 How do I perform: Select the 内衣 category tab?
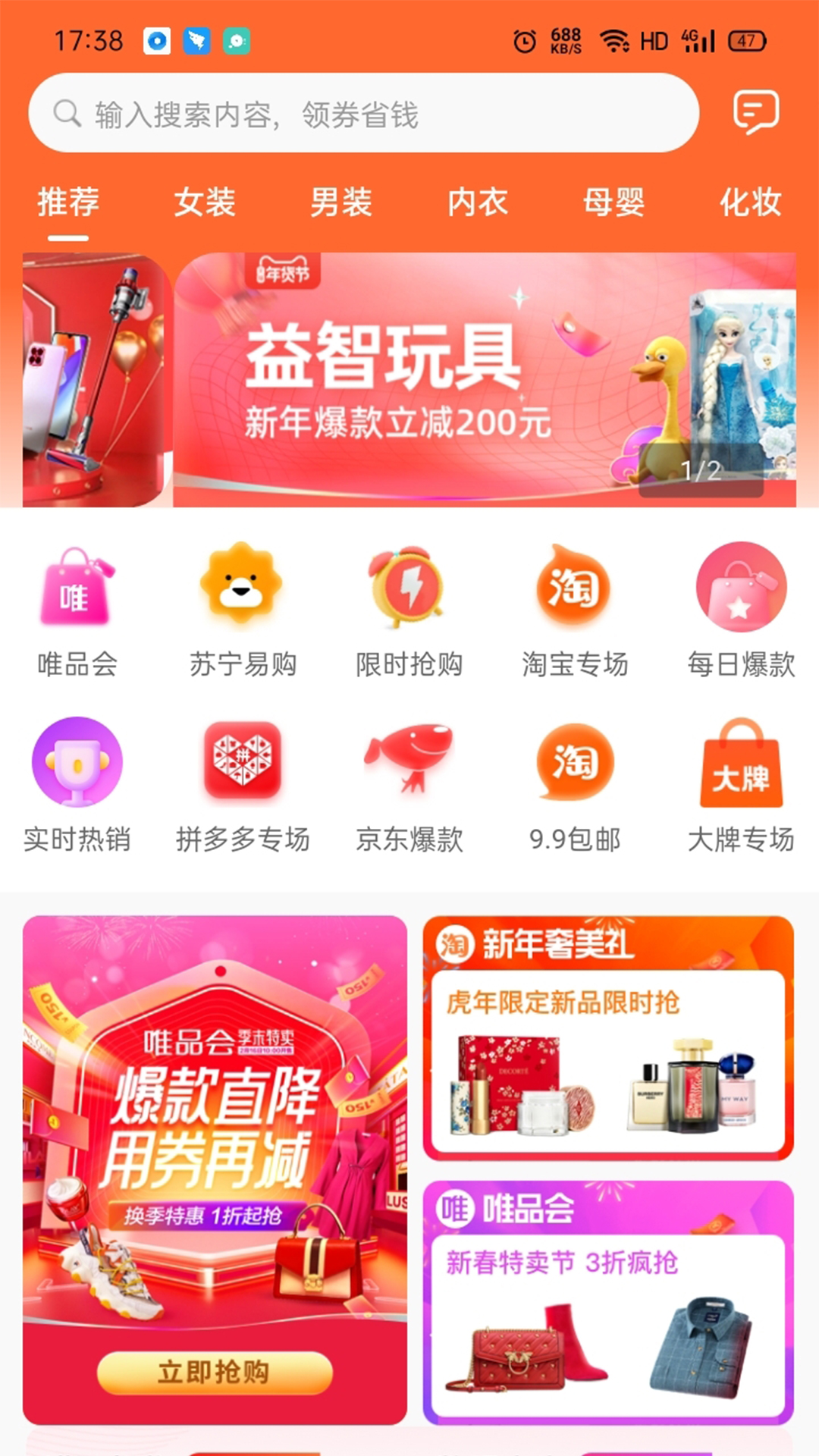[478, 202]
